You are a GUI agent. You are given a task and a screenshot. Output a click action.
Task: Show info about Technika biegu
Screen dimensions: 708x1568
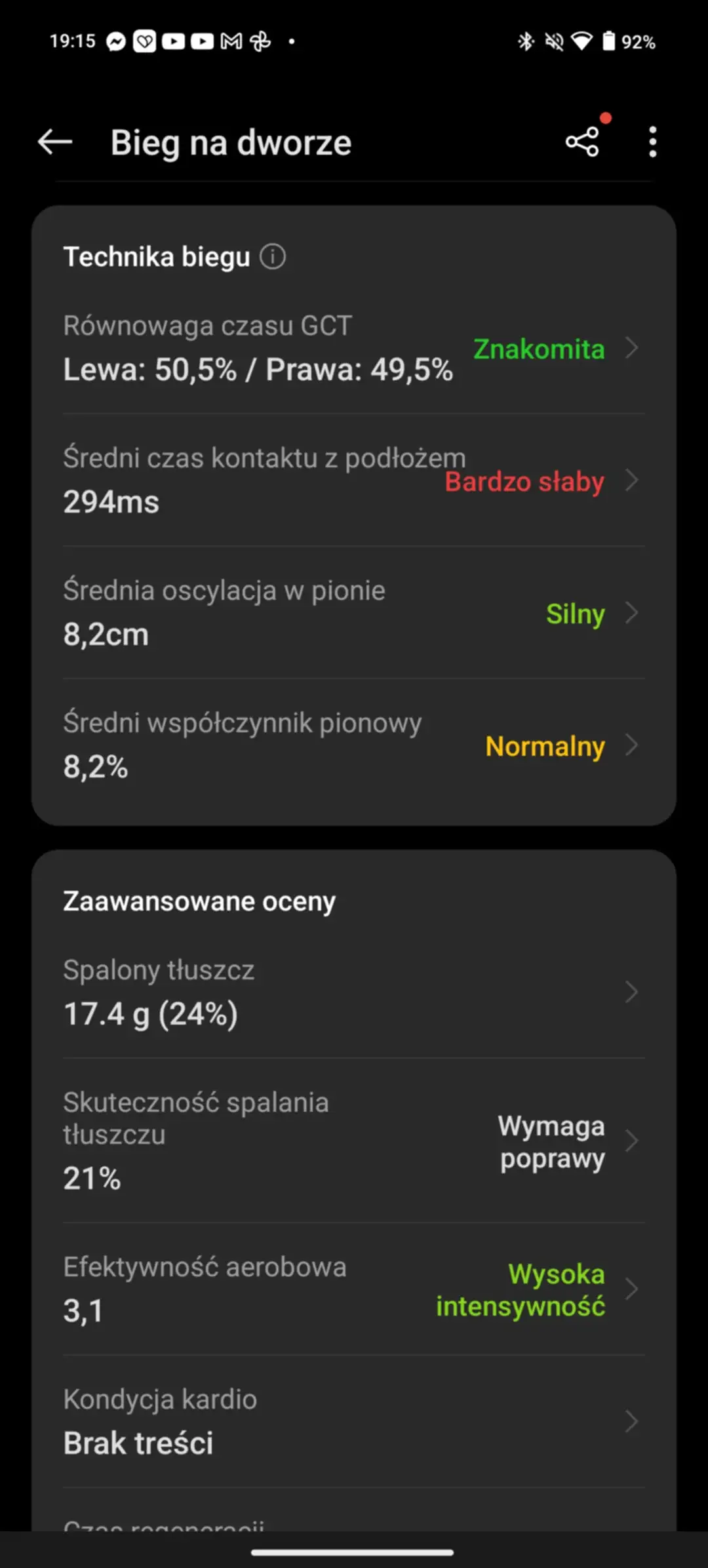coord(273,256)
